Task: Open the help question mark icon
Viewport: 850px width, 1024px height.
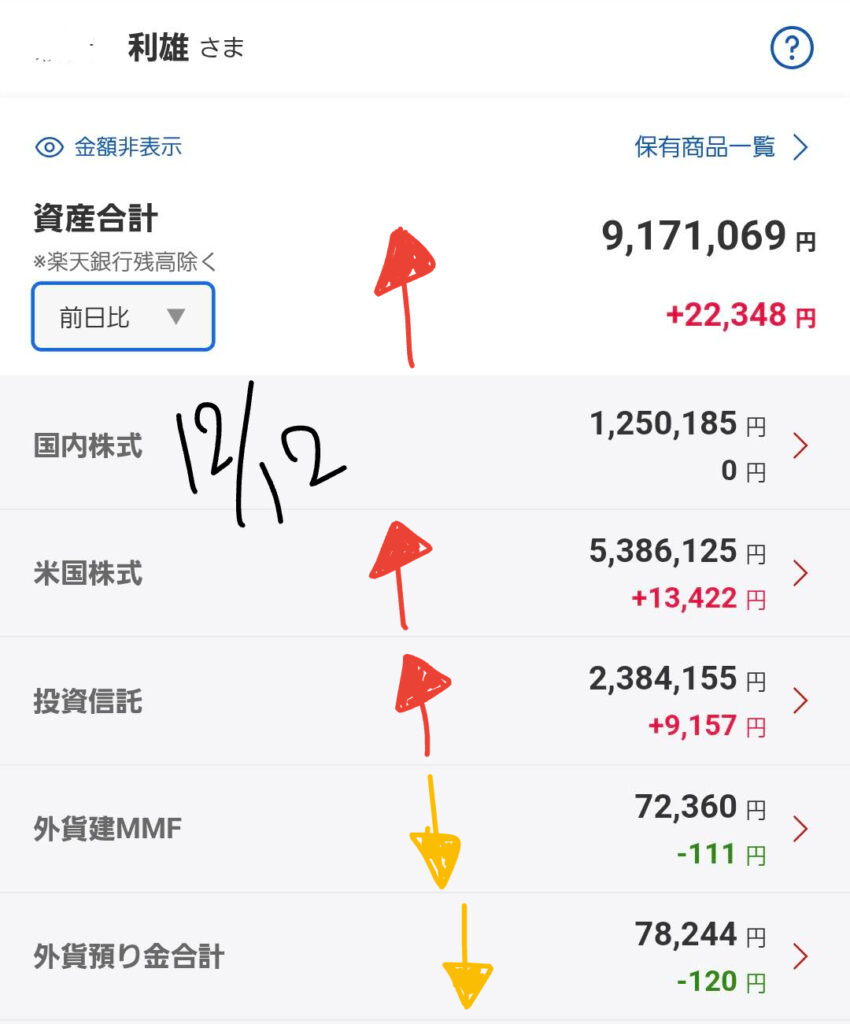Action: click(792, 48)
